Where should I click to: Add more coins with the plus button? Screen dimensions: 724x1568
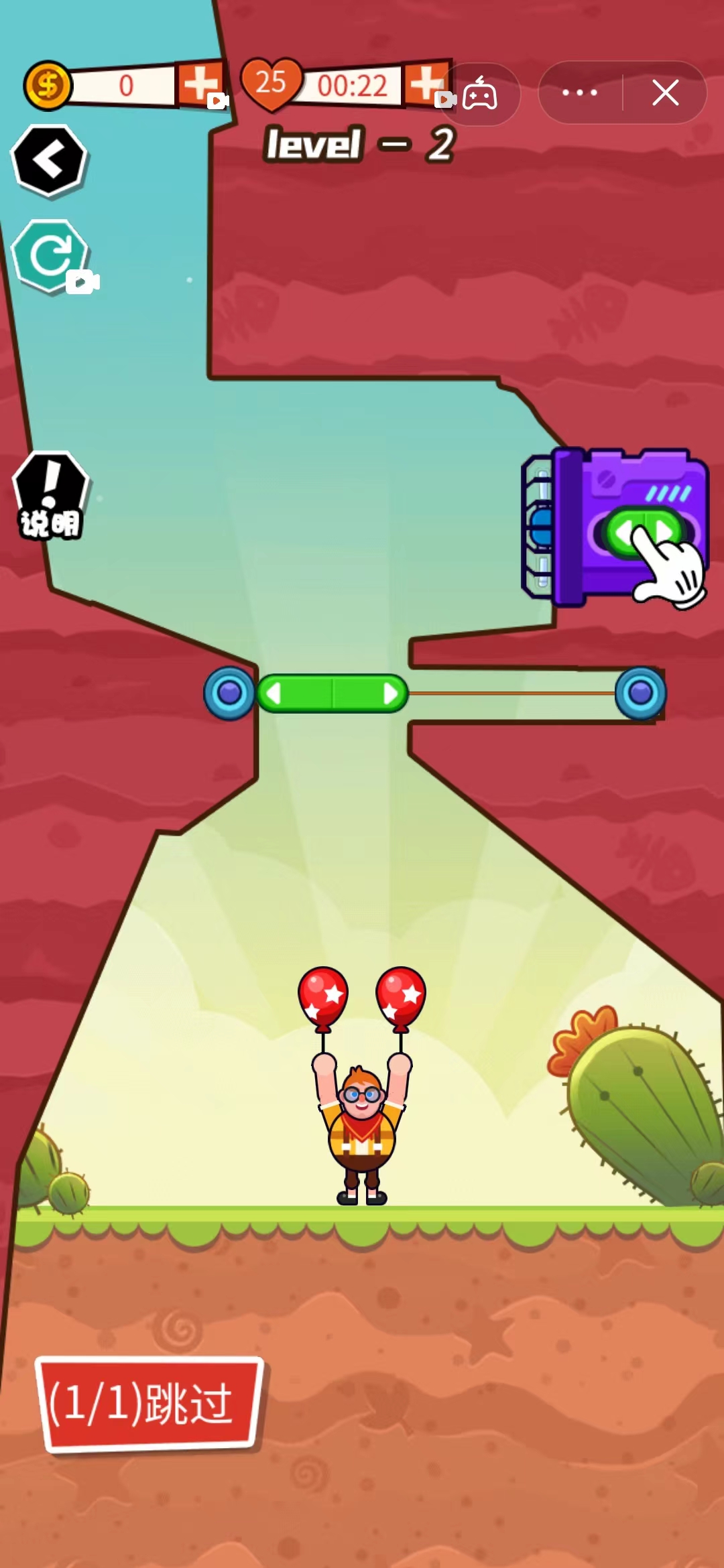click(199, 84)
